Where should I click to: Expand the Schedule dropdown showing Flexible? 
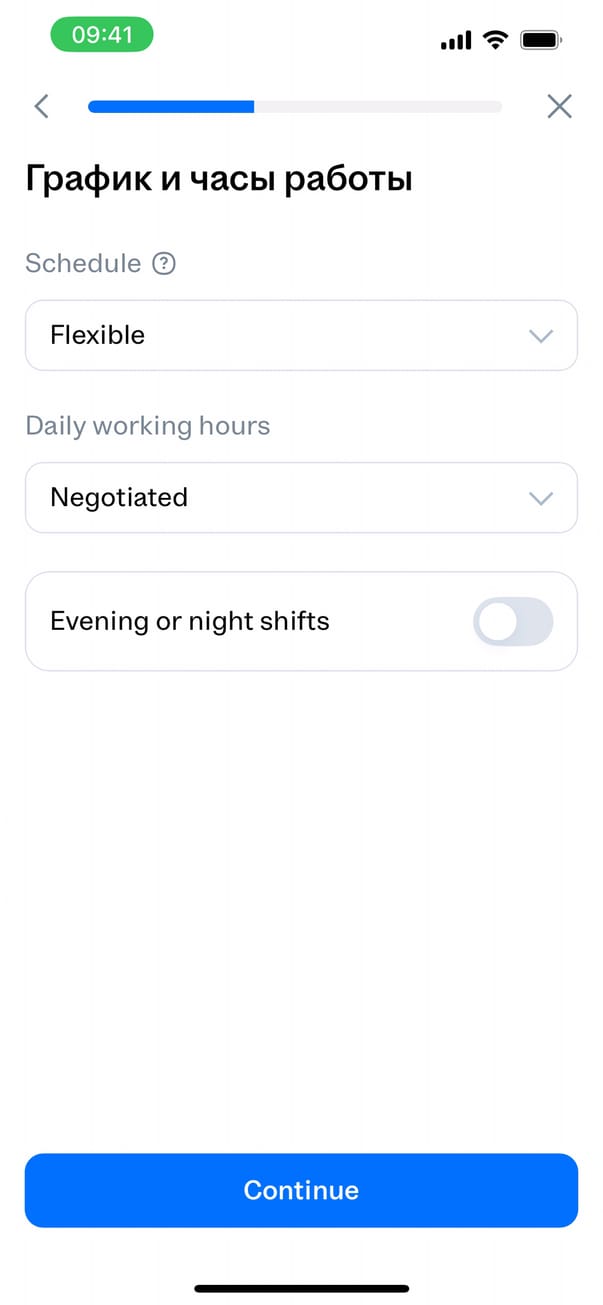[x=301, y=336]
